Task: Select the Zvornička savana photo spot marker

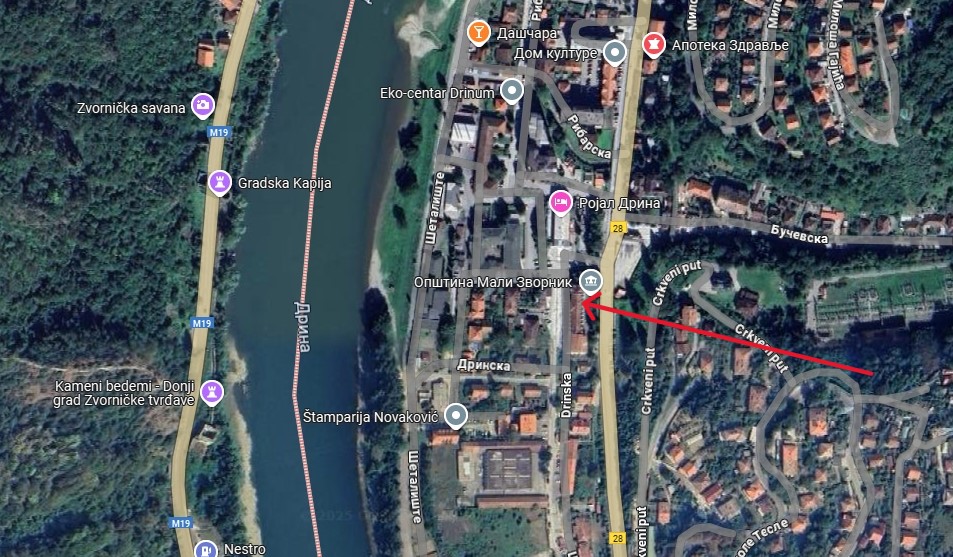Action: click(202, 105)
